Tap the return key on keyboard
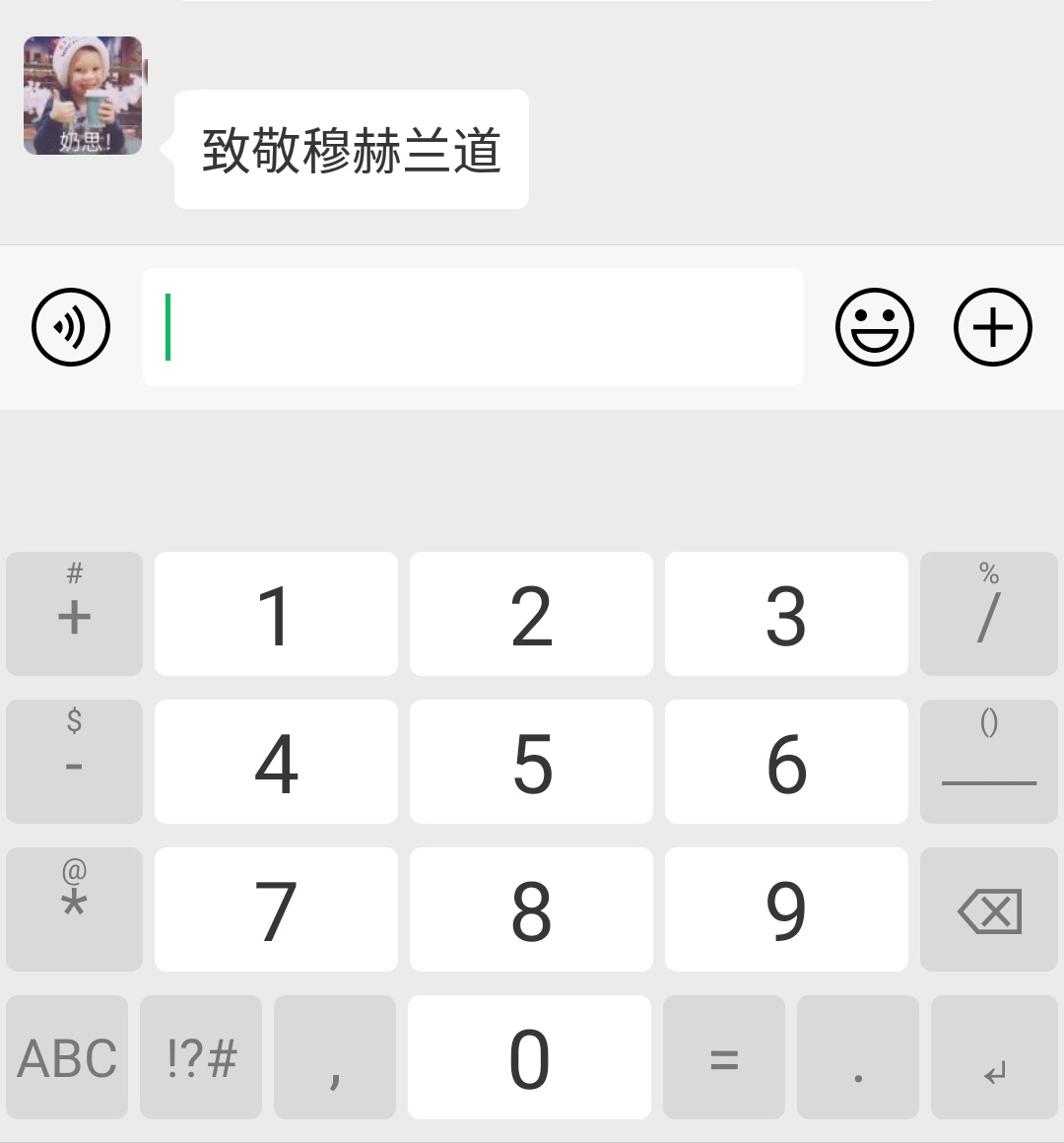This screenshot has height=1143, width=1064. (x=994, y=1057)
